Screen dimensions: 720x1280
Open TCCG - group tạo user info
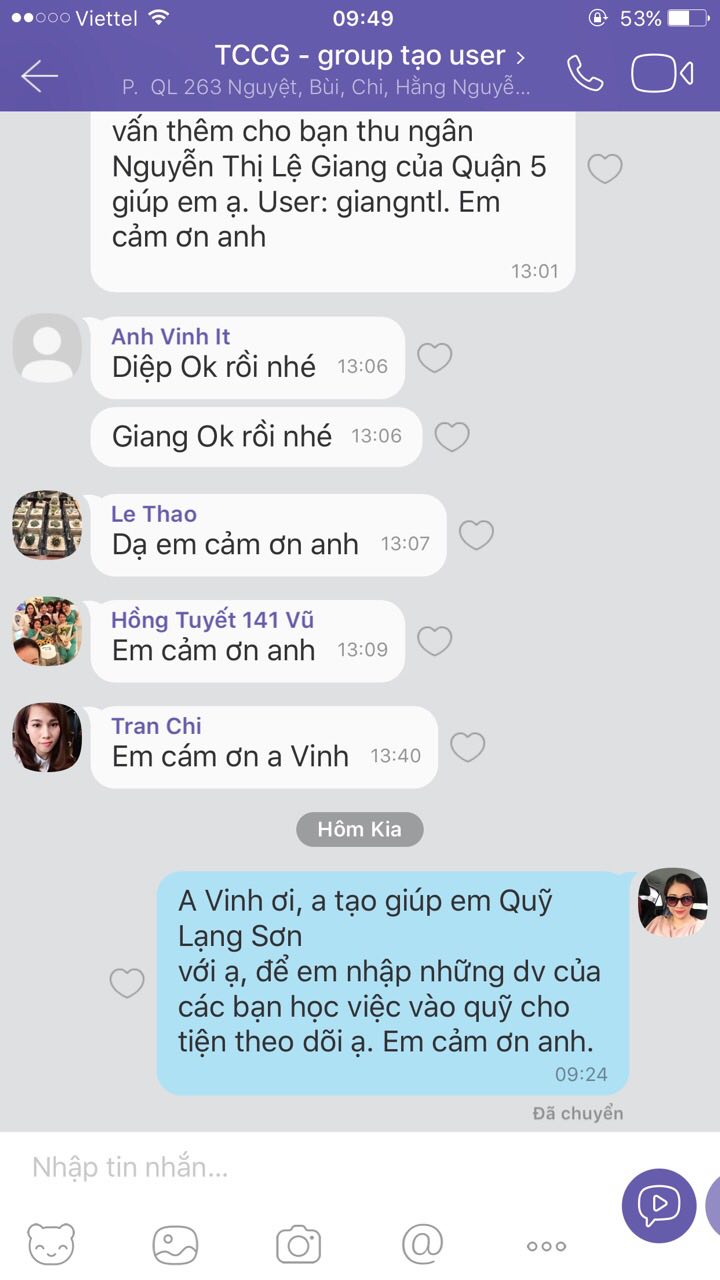tap(369, 56)
